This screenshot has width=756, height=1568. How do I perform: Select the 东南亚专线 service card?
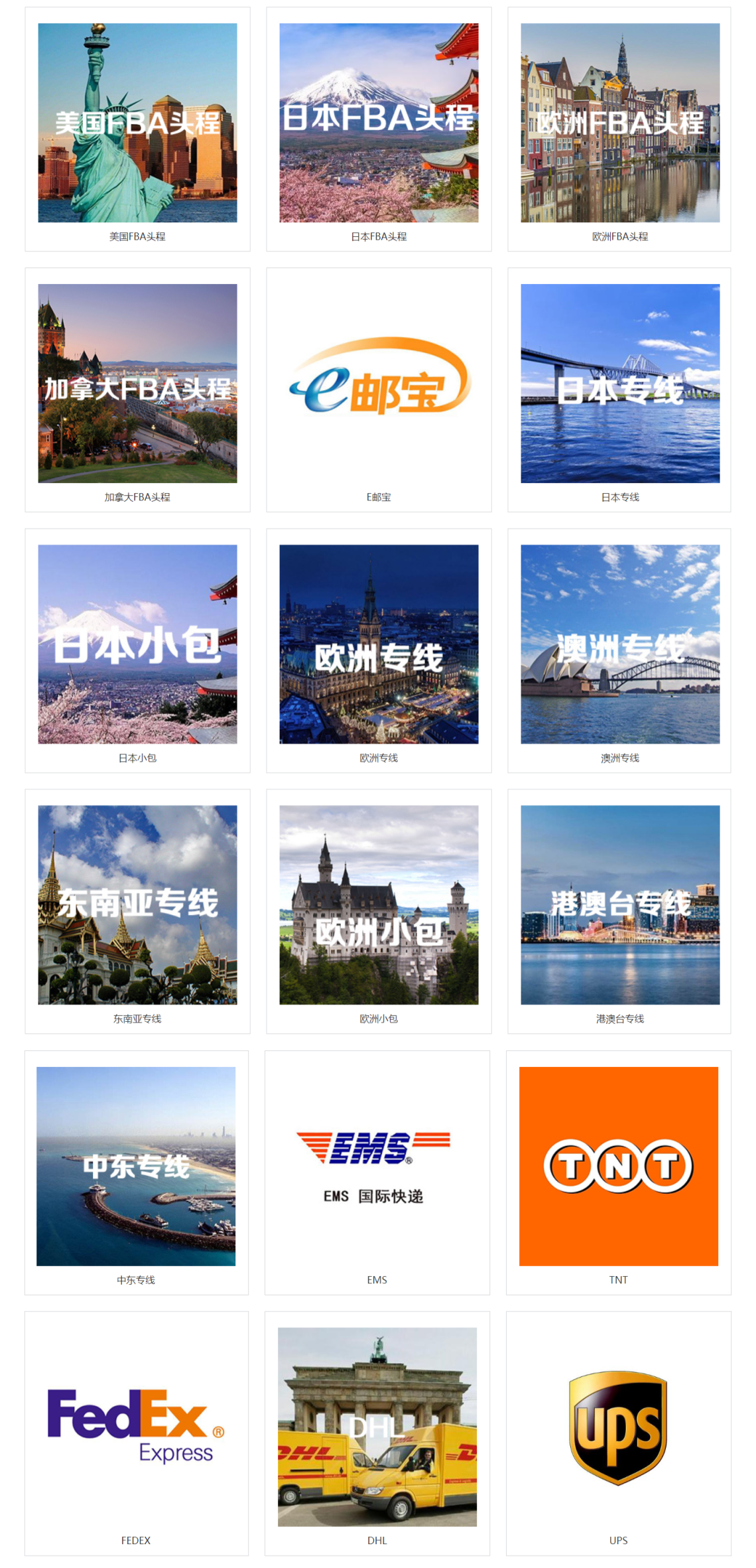click(137, 905)
